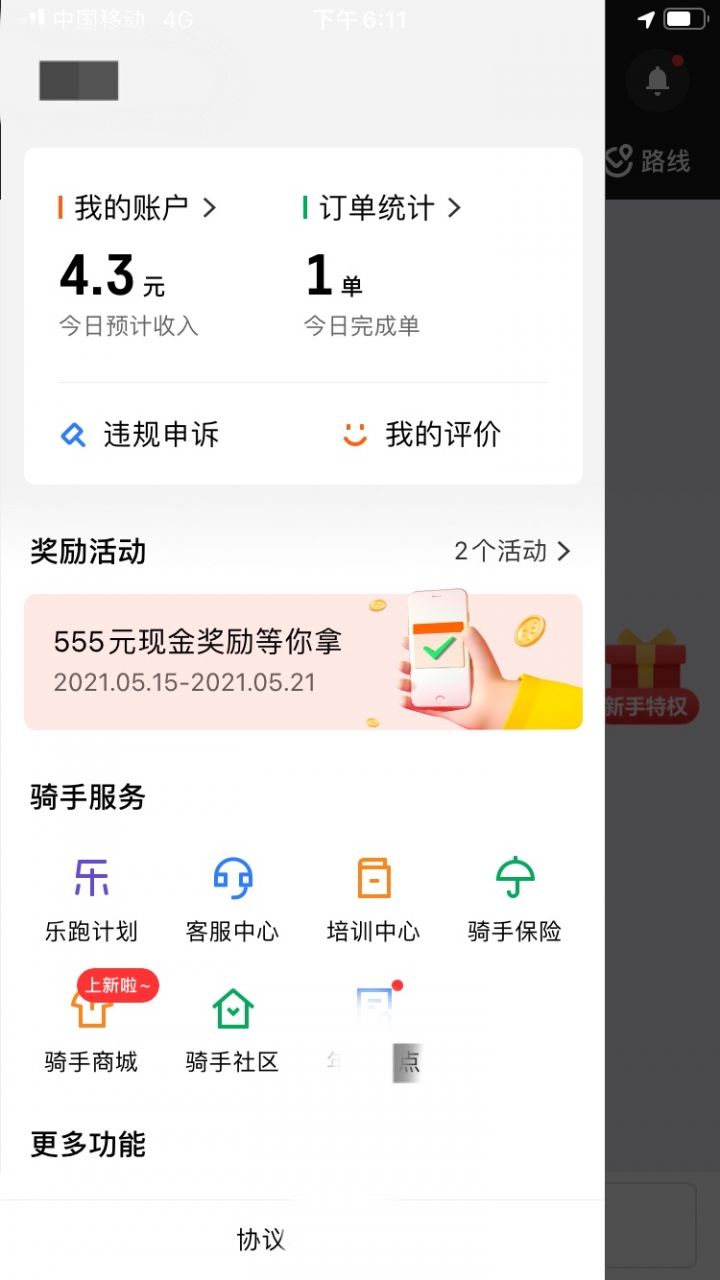Open 客服中心 customer service

point(232,897)
